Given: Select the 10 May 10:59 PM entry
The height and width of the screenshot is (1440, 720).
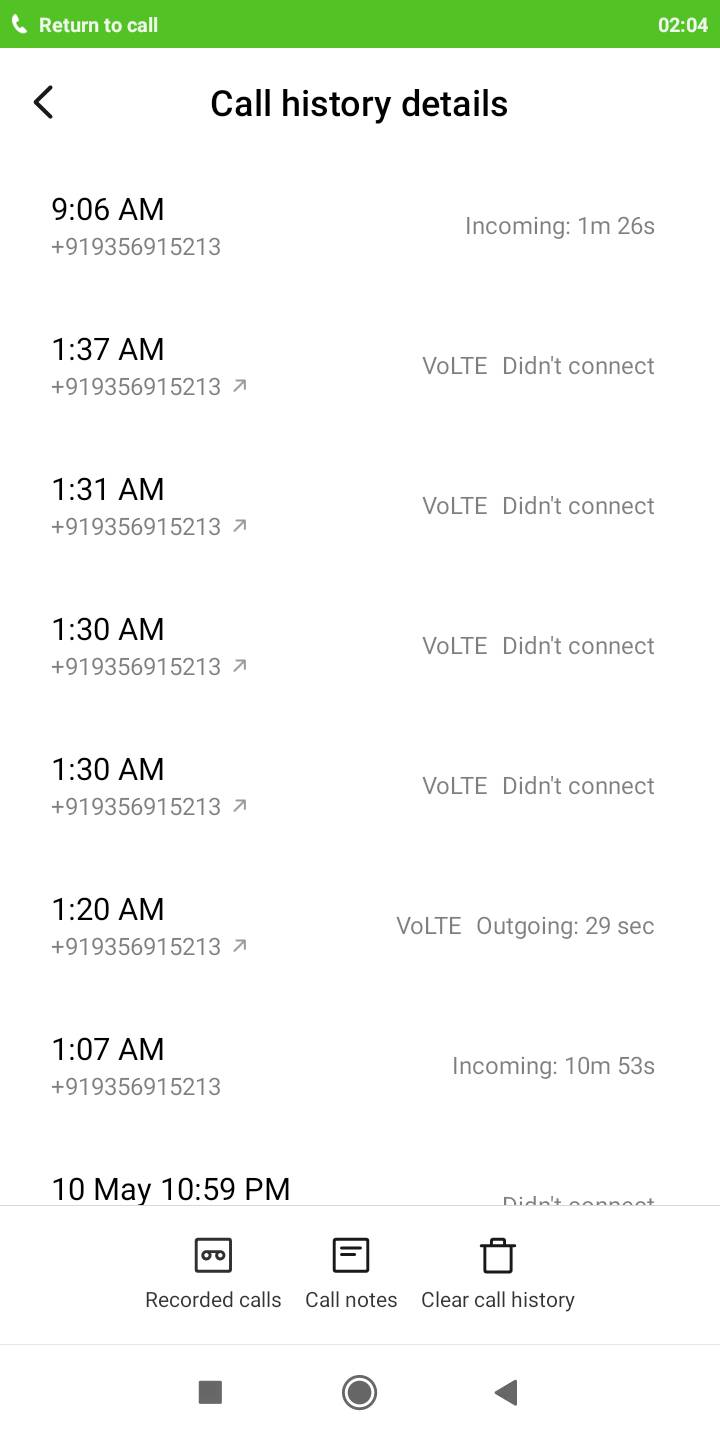Looking at the screenshot, I should (x=360, y=1187).
